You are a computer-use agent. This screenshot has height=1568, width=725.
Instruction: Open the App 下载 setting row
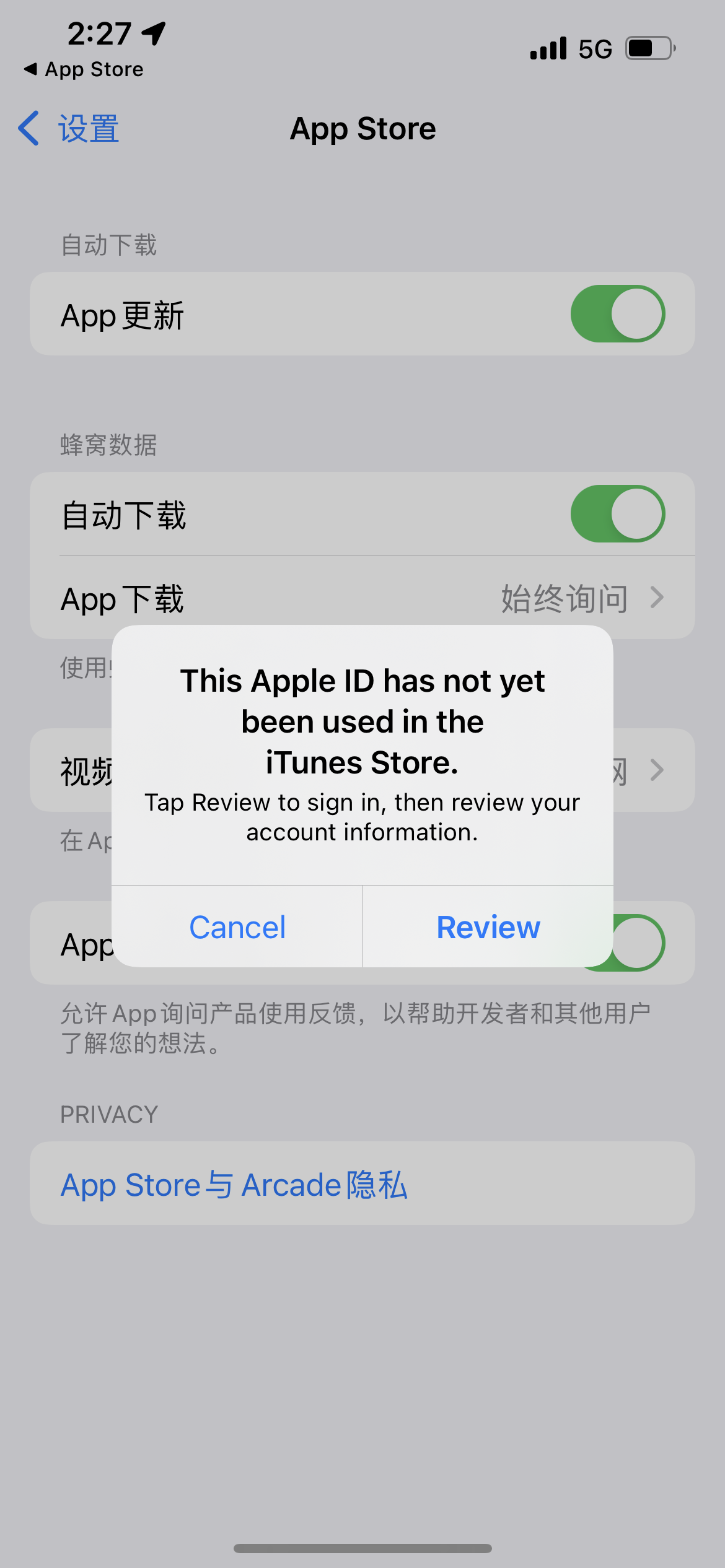[x=362, y=598]
